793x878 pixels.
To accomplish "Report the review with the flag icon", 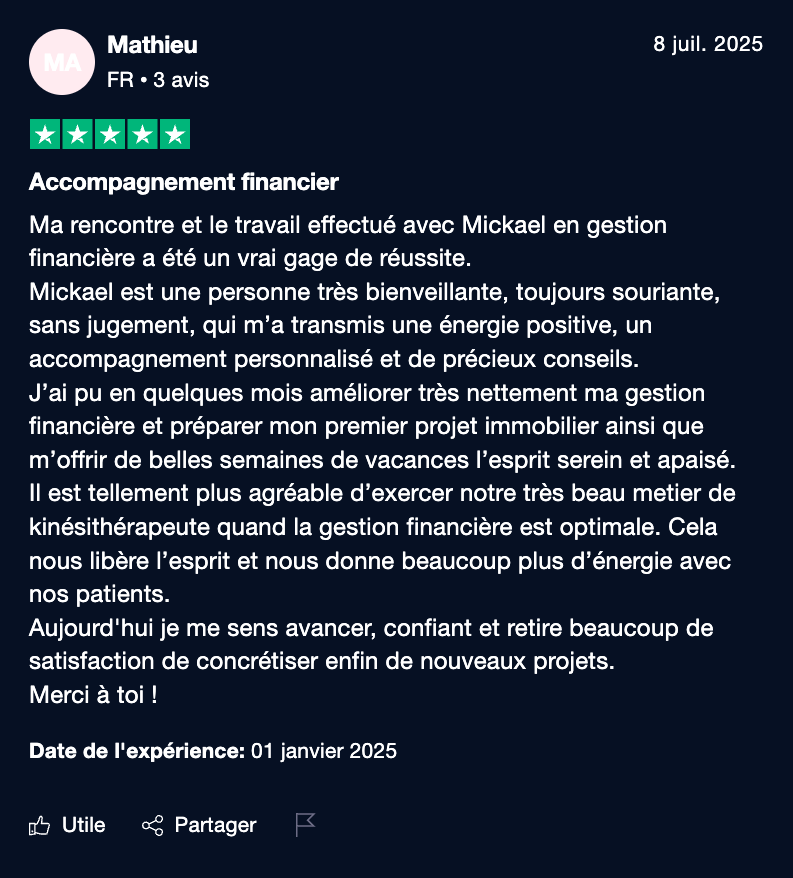I will 305,825.
